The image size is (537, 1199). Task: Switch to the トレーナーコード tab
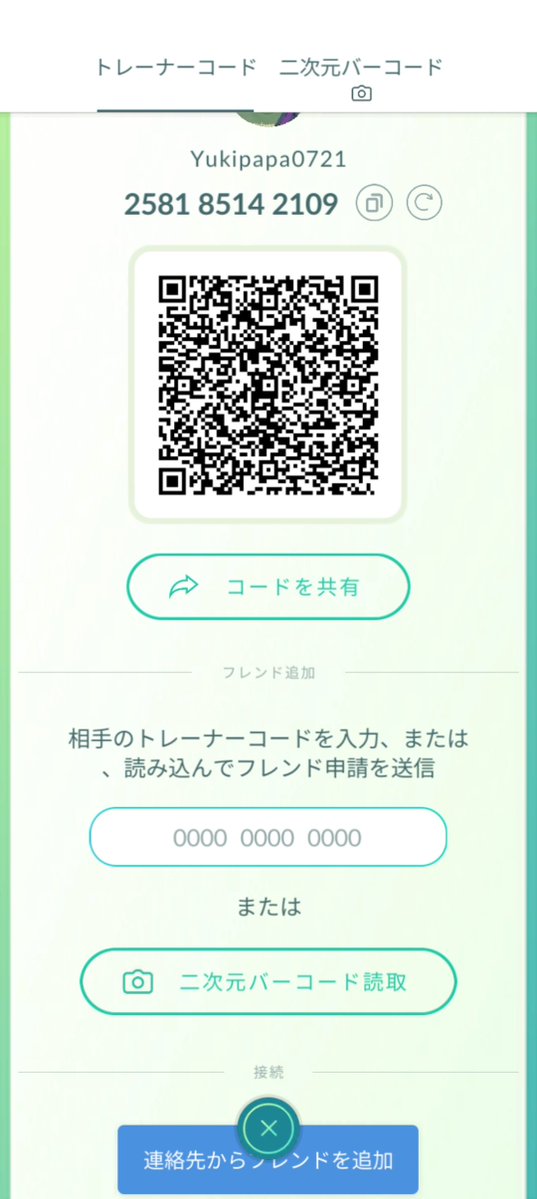coord(174,67)
